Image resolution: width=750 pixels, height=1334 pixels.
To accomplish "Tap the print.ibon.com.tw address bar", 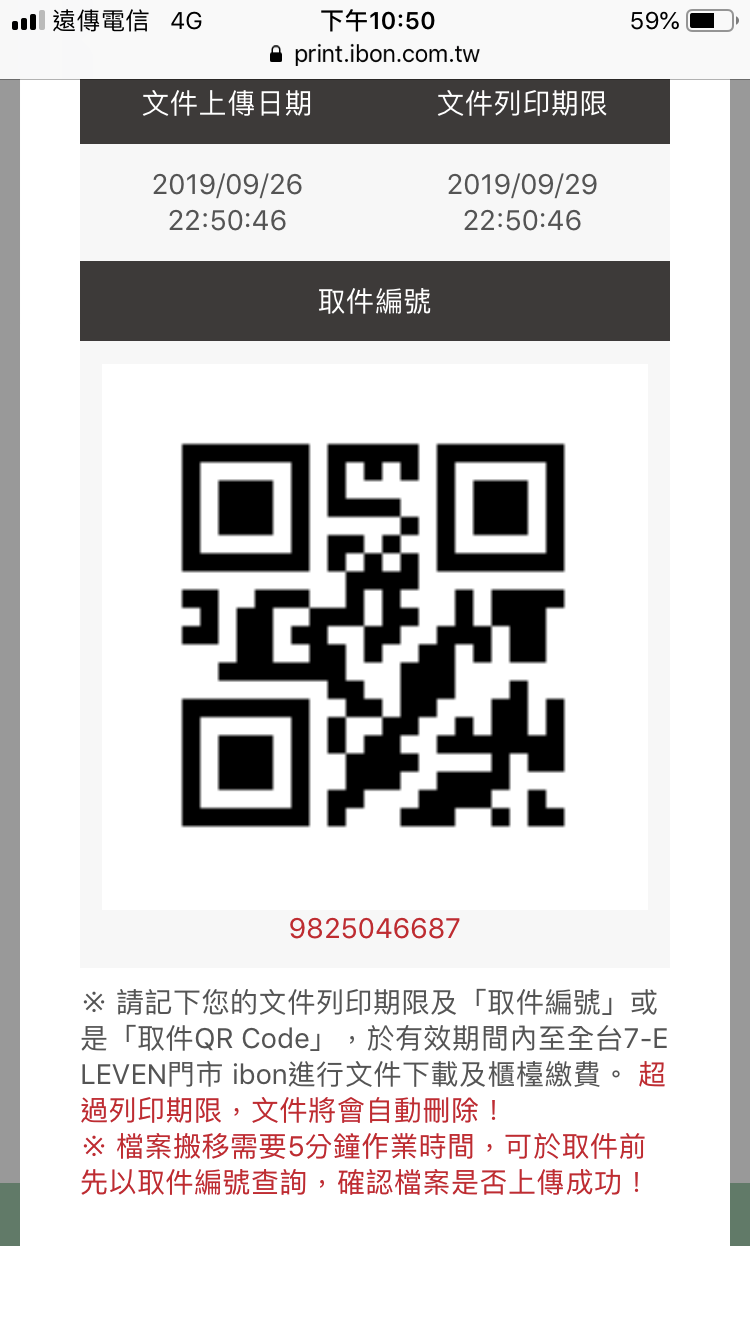I will coord(375,55).
